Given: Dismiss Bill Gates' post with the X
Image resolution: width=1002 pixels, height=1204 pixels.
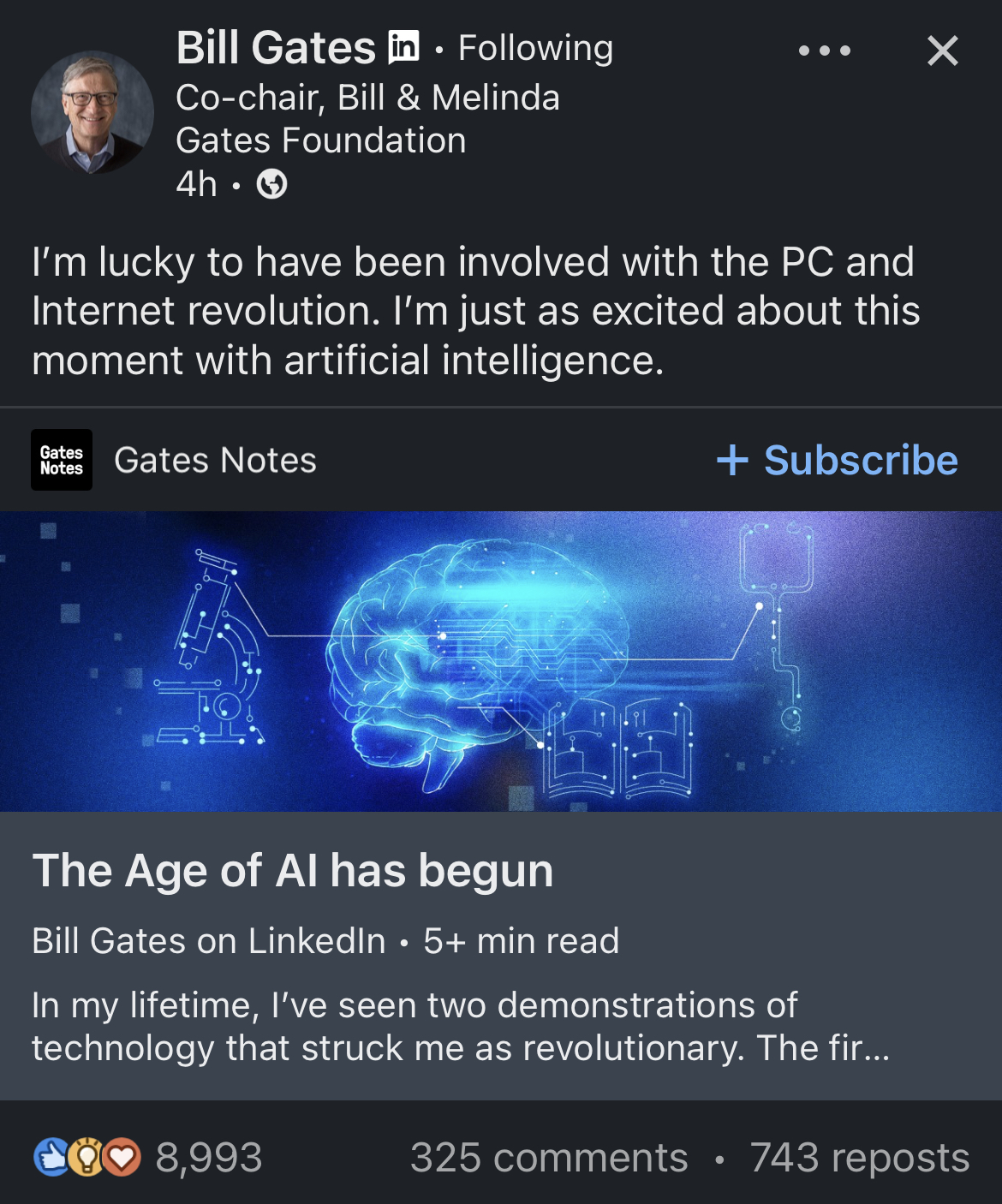Looking at the screenshot, I should point(942,51).
